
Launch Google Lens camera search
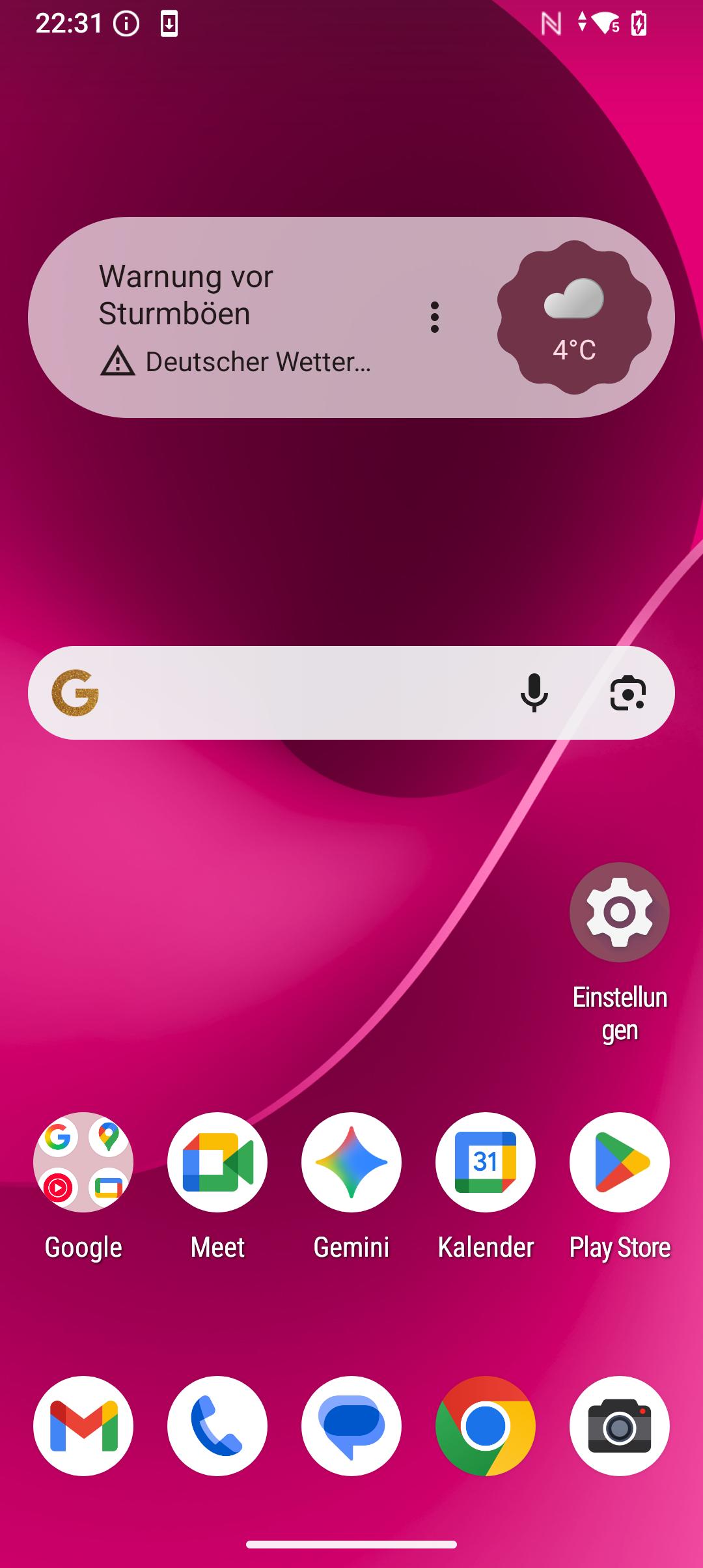tap(627, 692)
